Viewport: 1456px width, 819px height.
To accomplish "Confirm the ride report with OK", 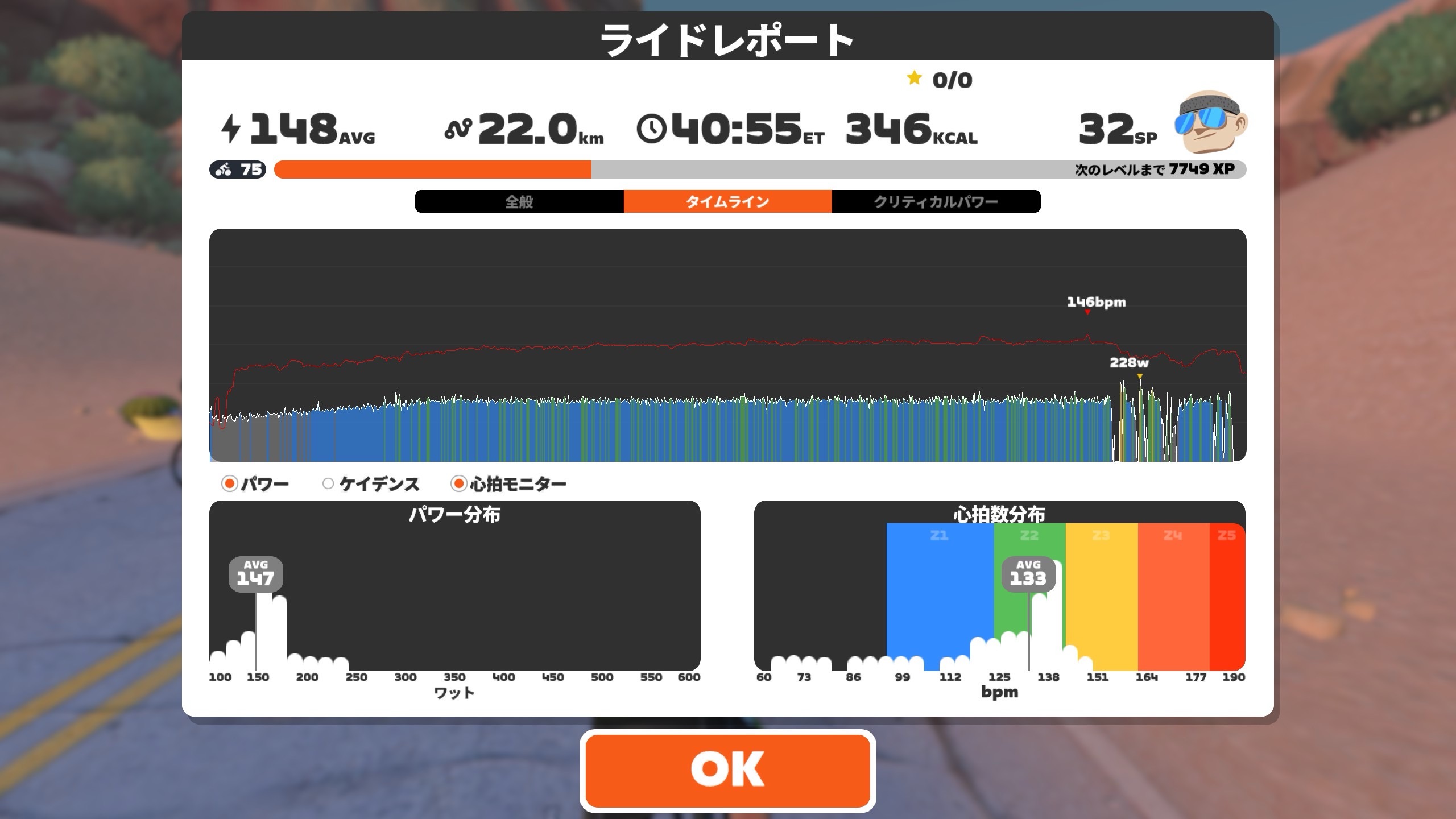I will coord(727,770).
